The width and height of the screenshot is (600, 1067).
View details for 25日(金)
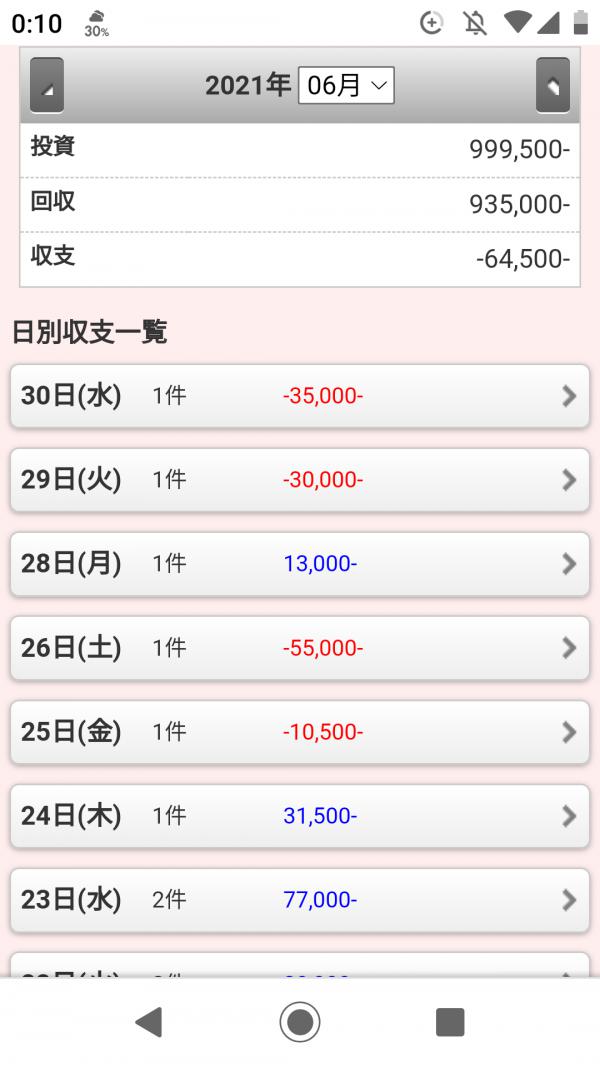pyautogui.click(x=300, y=732)
